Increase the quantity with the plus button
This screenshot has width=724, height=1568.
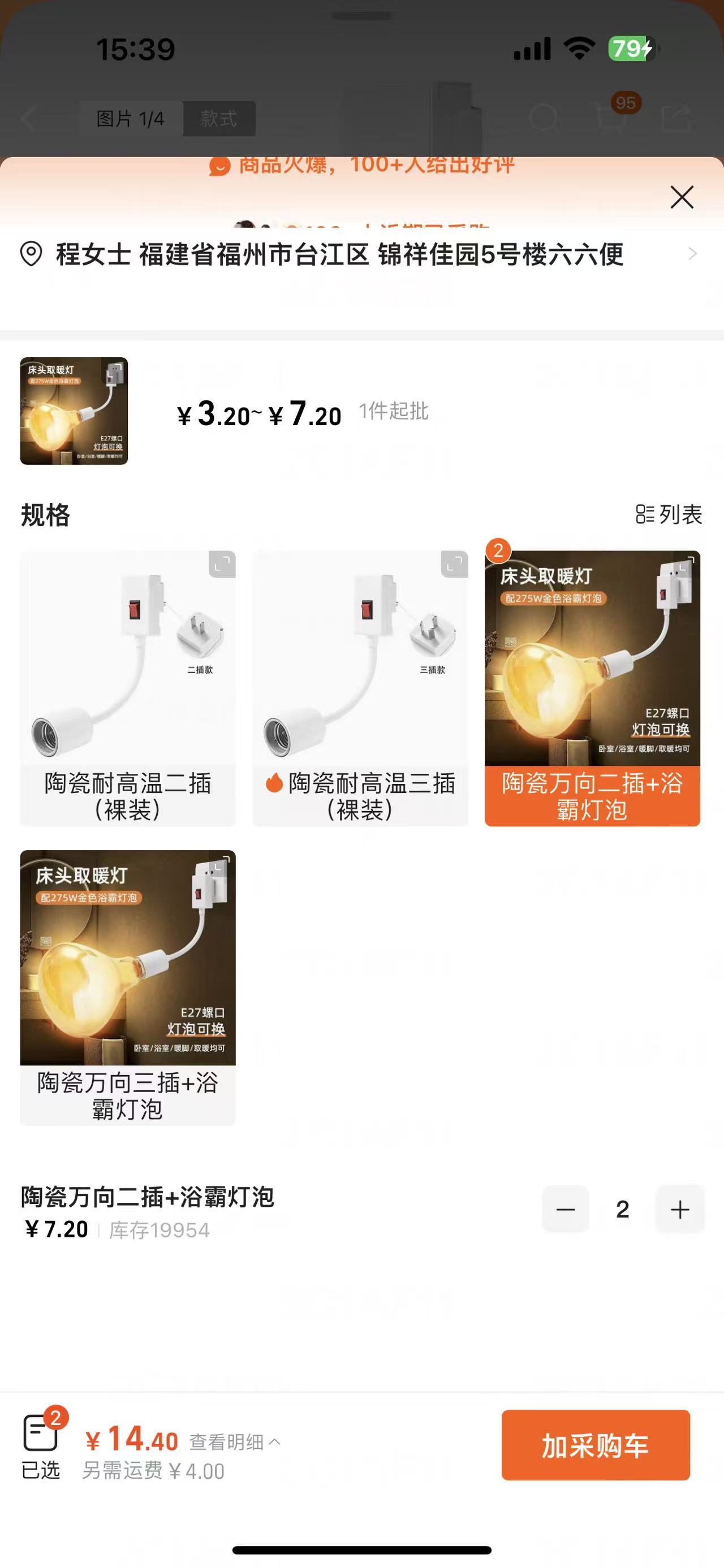[x=679, y=1209]
